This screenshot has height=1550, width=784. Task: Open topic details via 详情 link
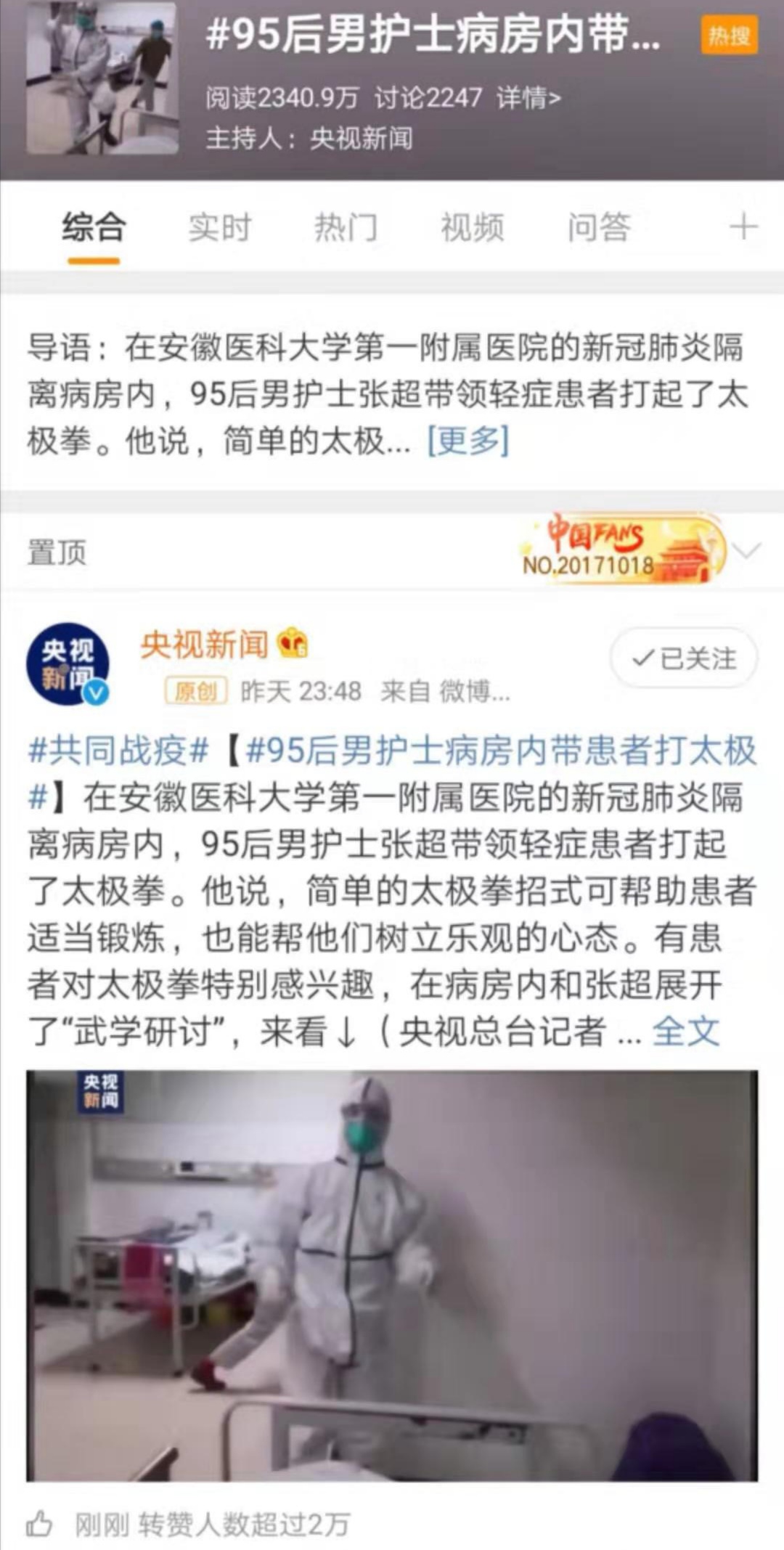point(528,98)
